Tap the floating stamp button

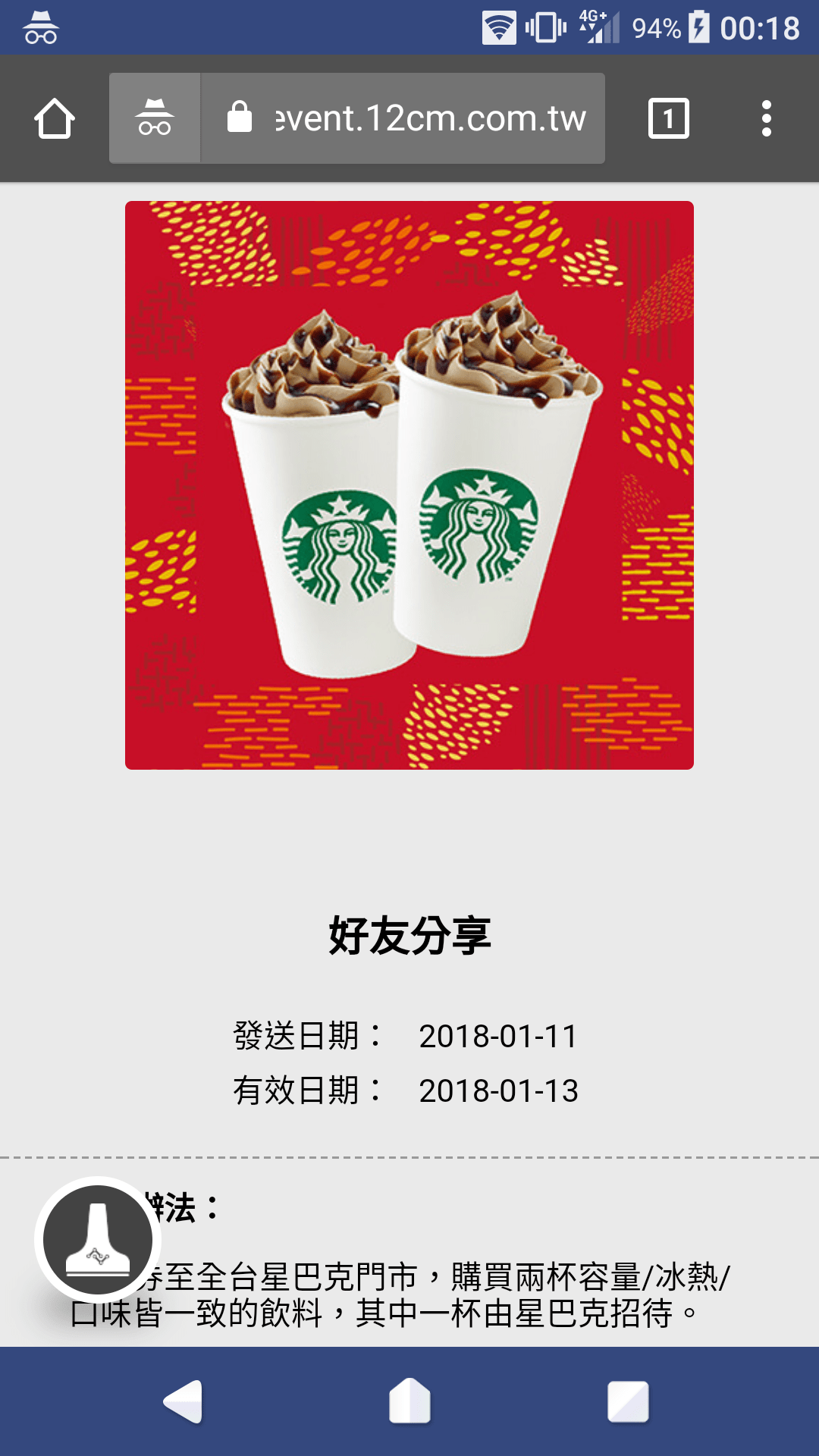[x=98, y=1240]
